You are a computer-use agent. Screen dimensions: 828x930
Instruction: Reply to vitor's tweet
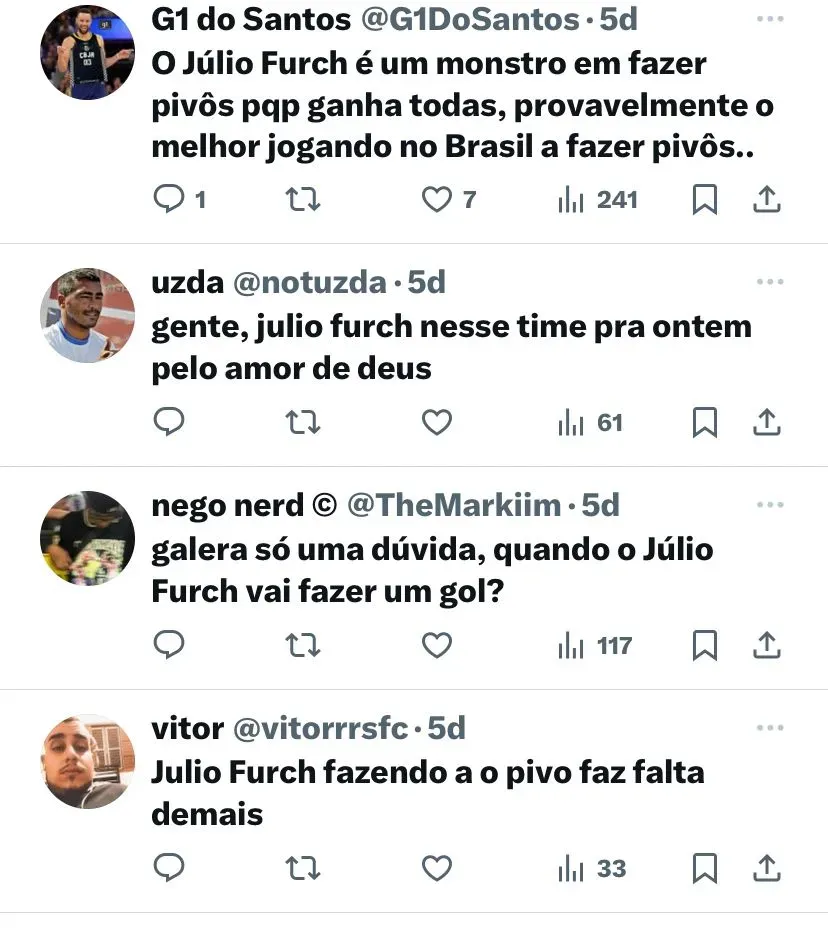click(169, 868)
